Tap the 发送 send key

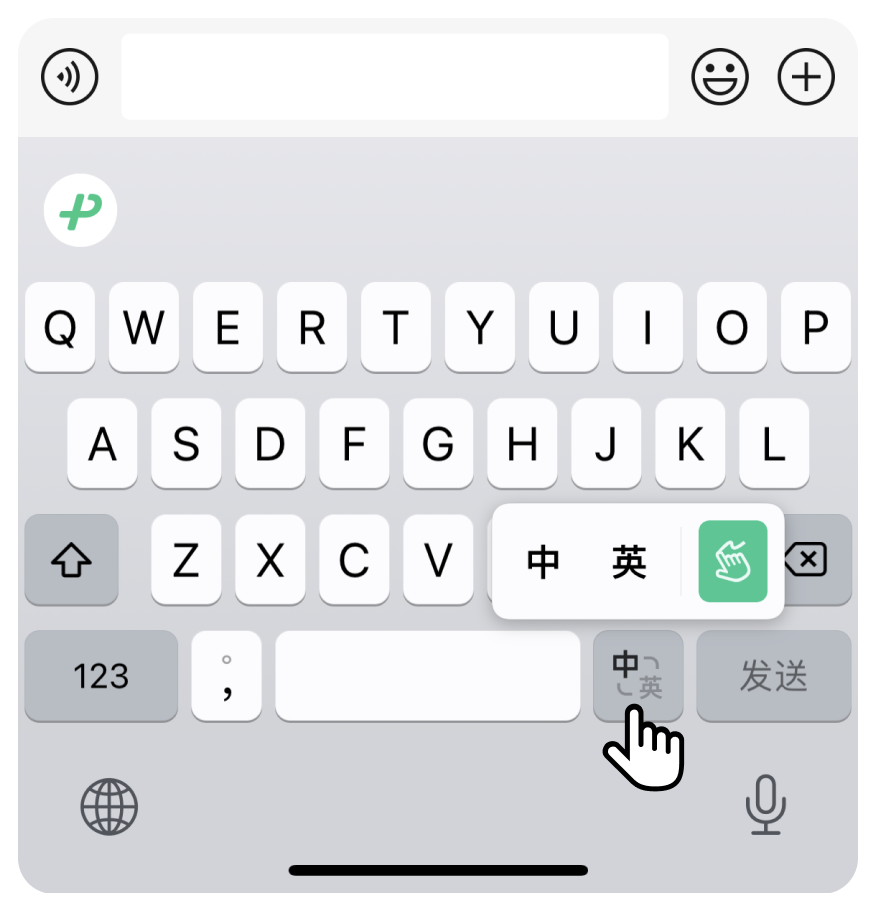pyautogui.click(x=773, y=676)
